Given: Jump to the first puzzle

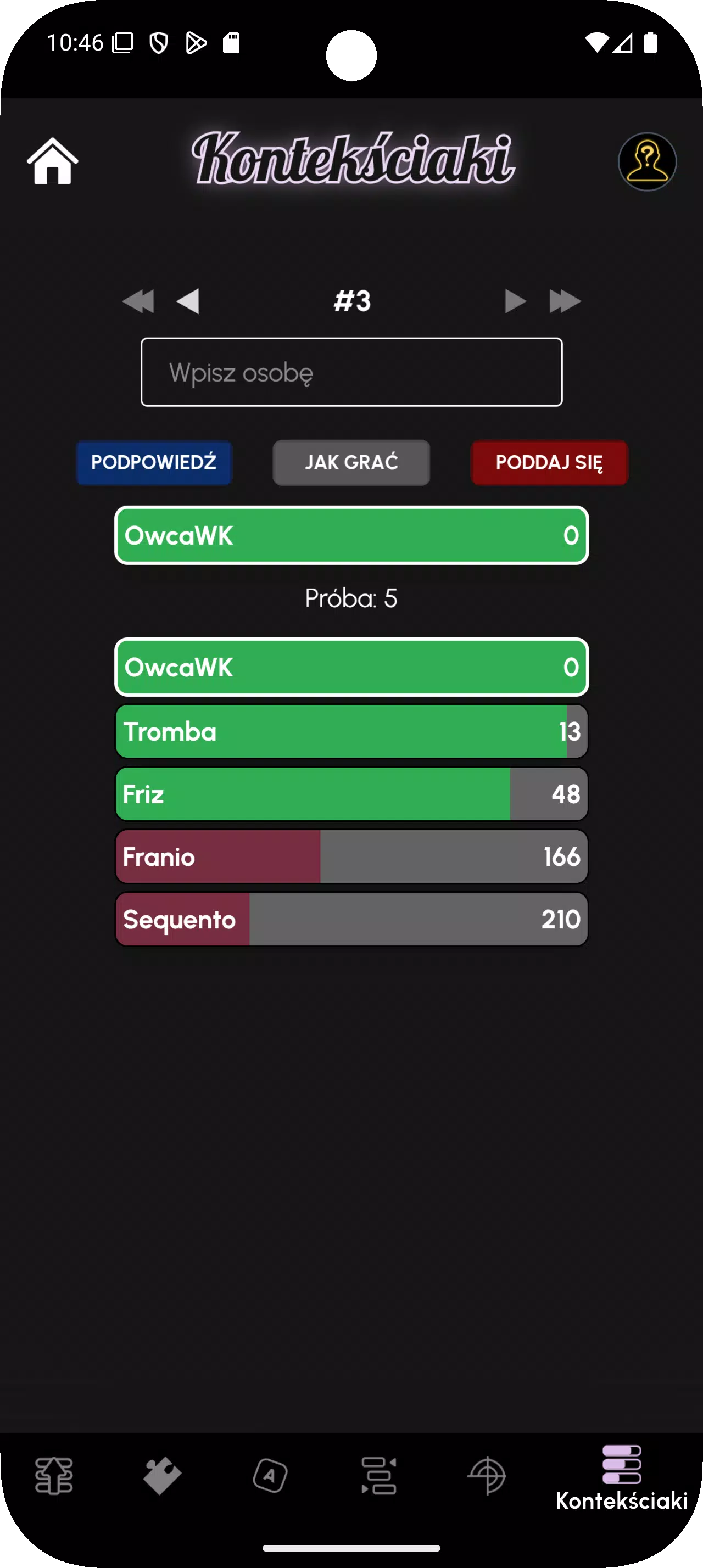Looking at the screenshot, I should pos(138,301).
